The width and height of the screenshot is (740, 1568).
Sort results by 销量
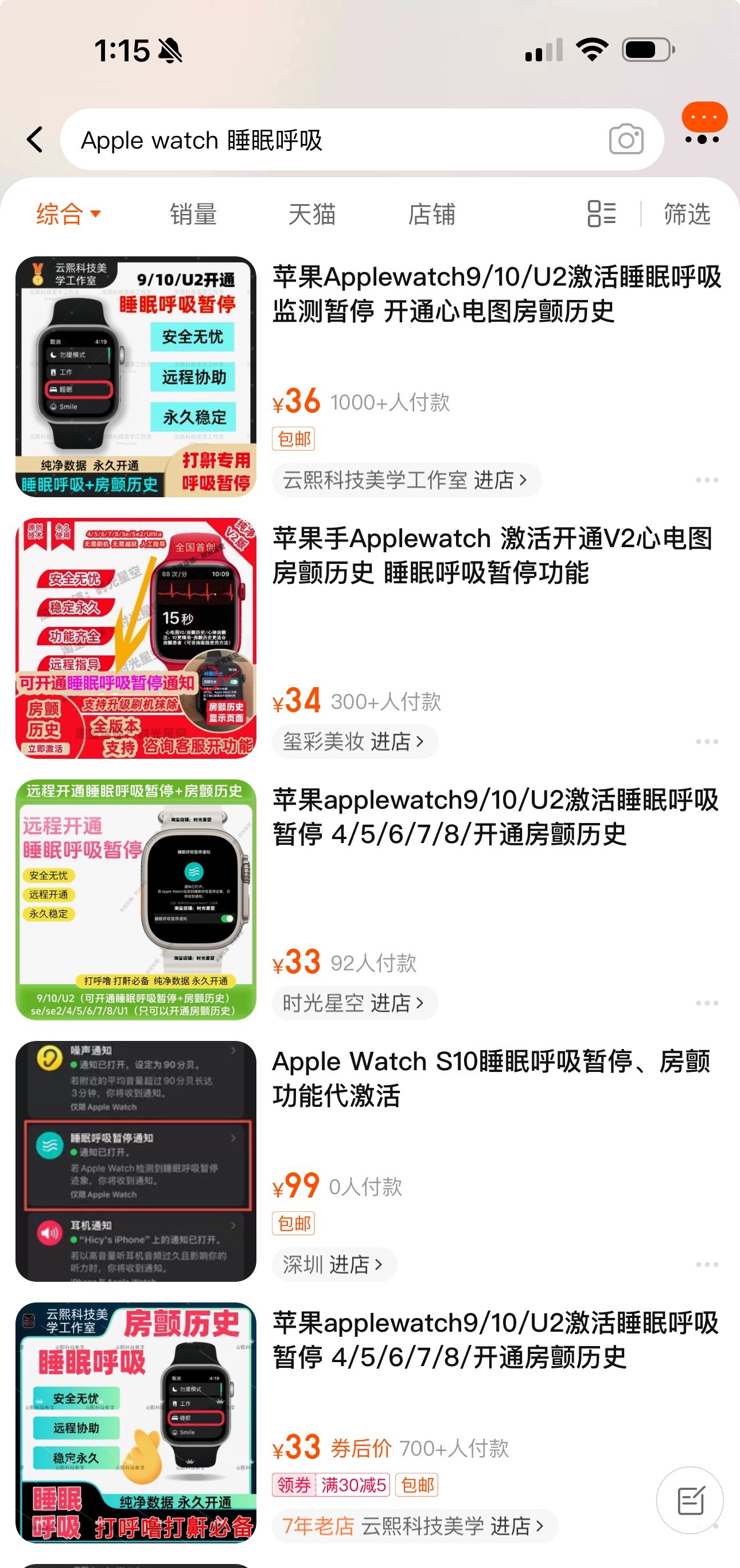[x=193, y=214]
